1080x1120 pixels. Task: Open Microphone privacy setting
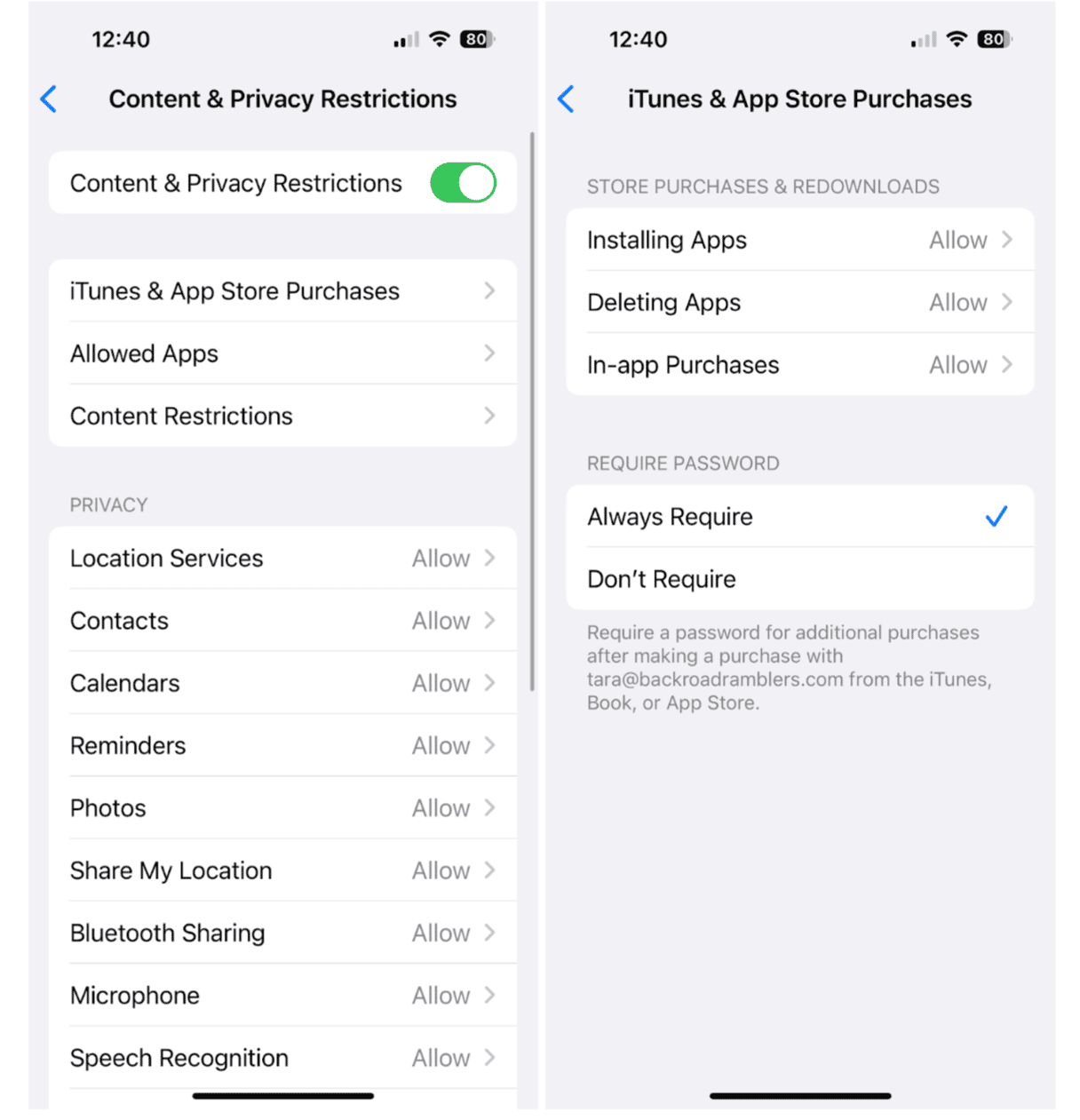[x=282, y=996]
